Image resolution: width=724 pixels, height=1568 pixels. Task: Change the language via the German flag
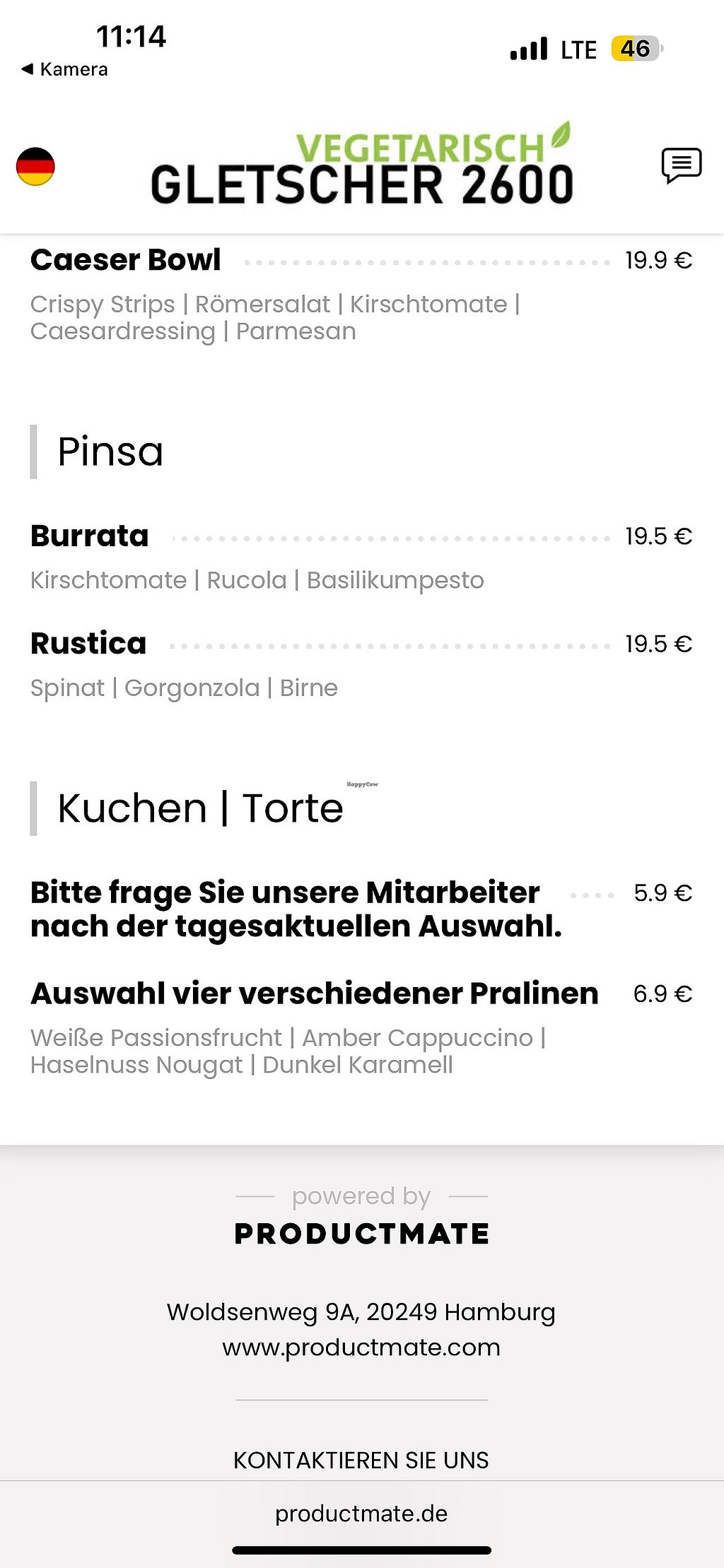[35, 167]
